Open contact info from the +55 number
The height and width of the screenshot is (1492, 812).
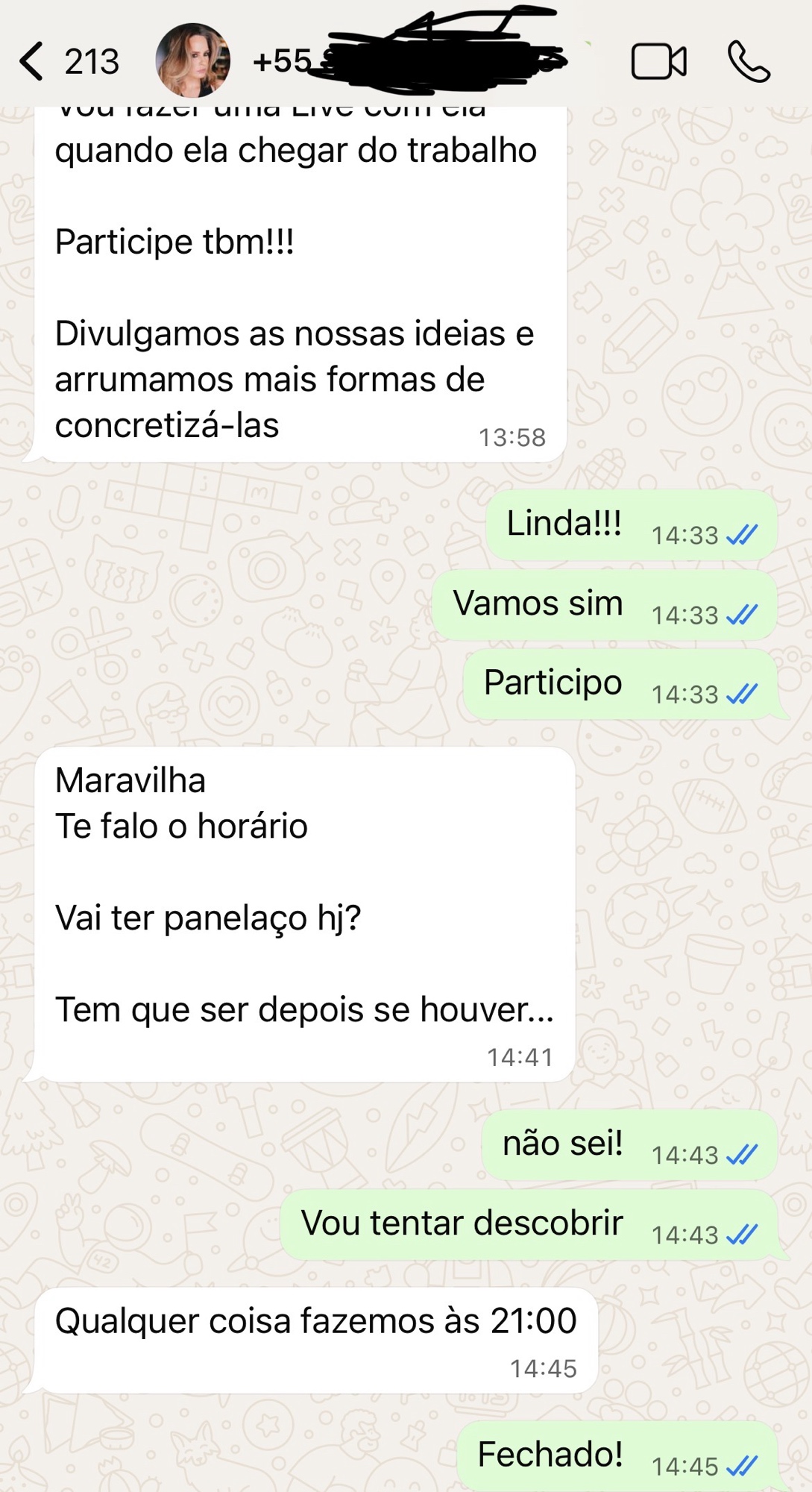[282, 61]
